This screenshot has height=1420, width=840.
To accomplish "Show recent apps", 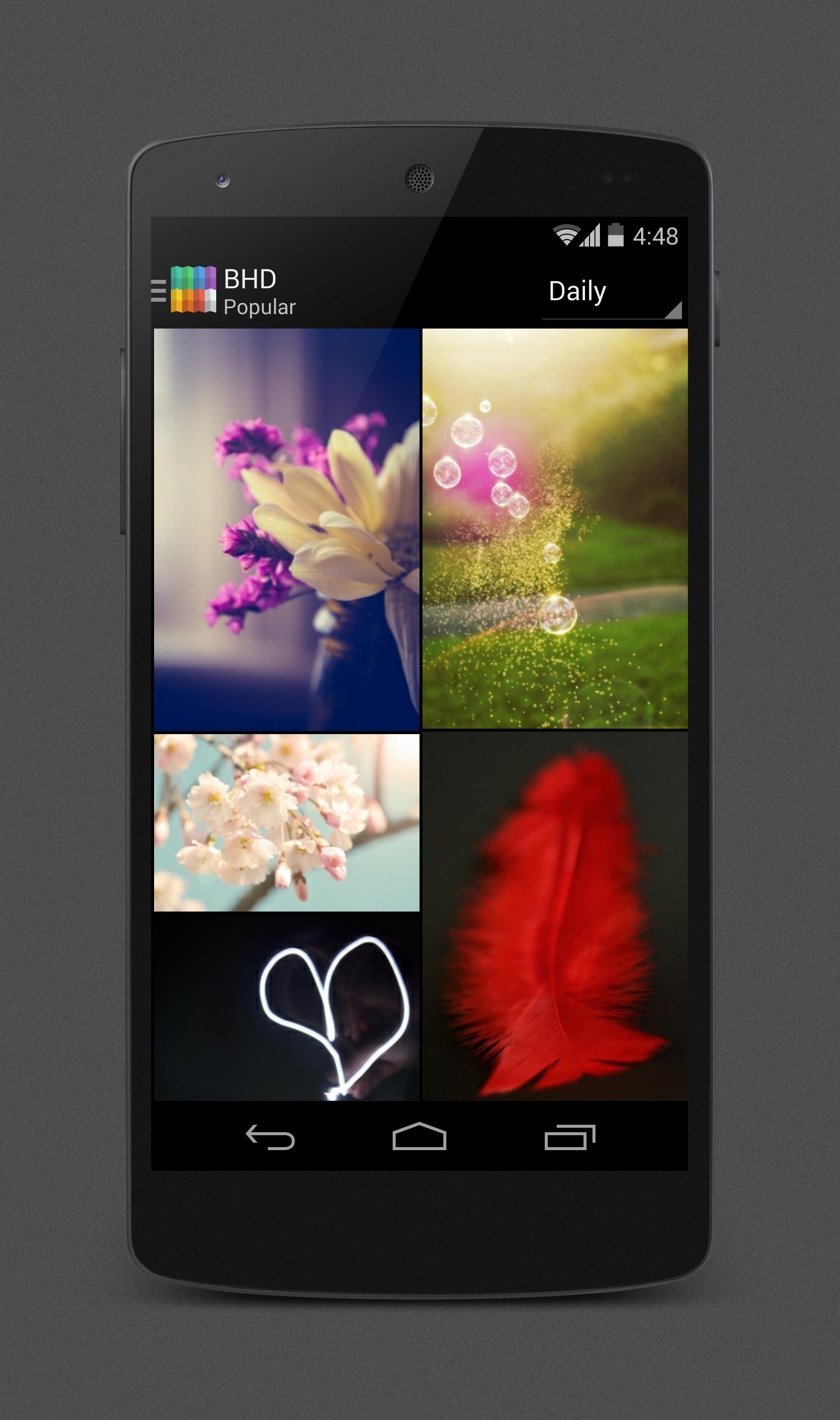I will (x=570, y=1137).
